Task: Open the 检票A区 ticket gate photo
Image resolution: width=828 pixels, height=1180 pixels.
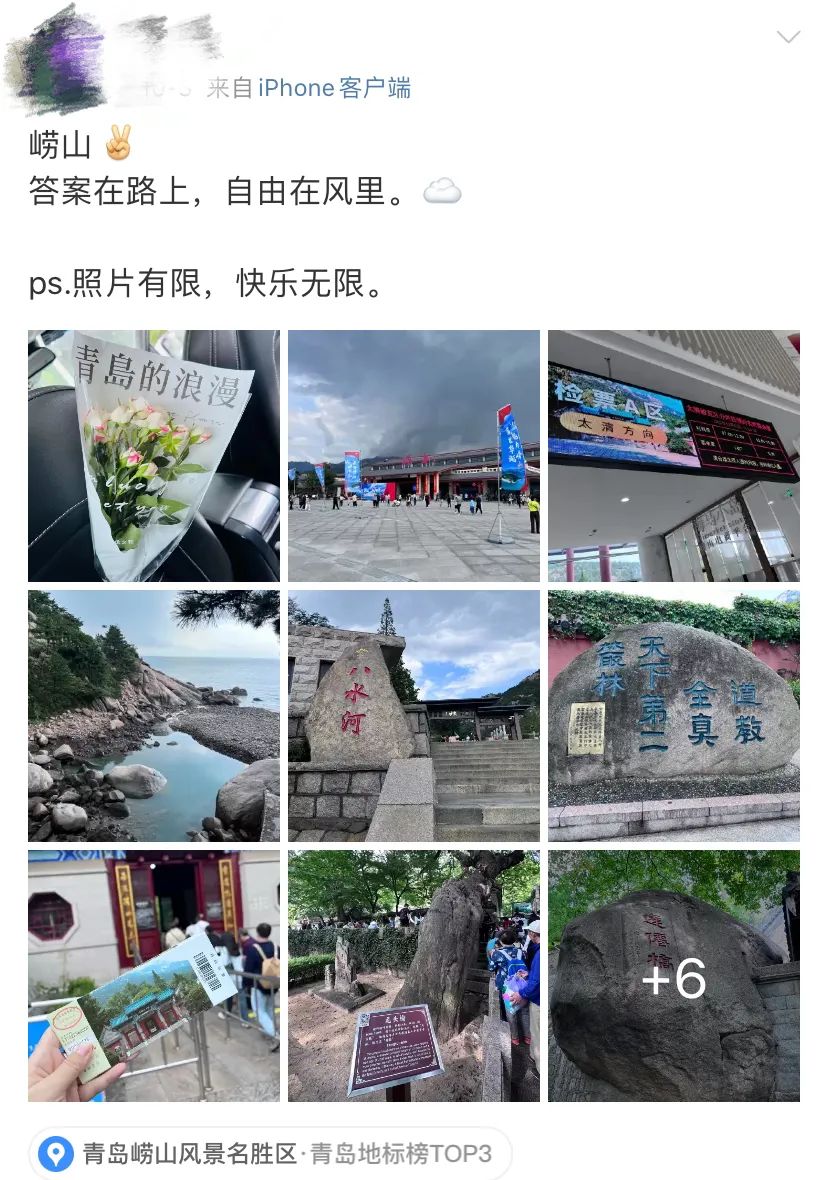Action: point(674,456)
